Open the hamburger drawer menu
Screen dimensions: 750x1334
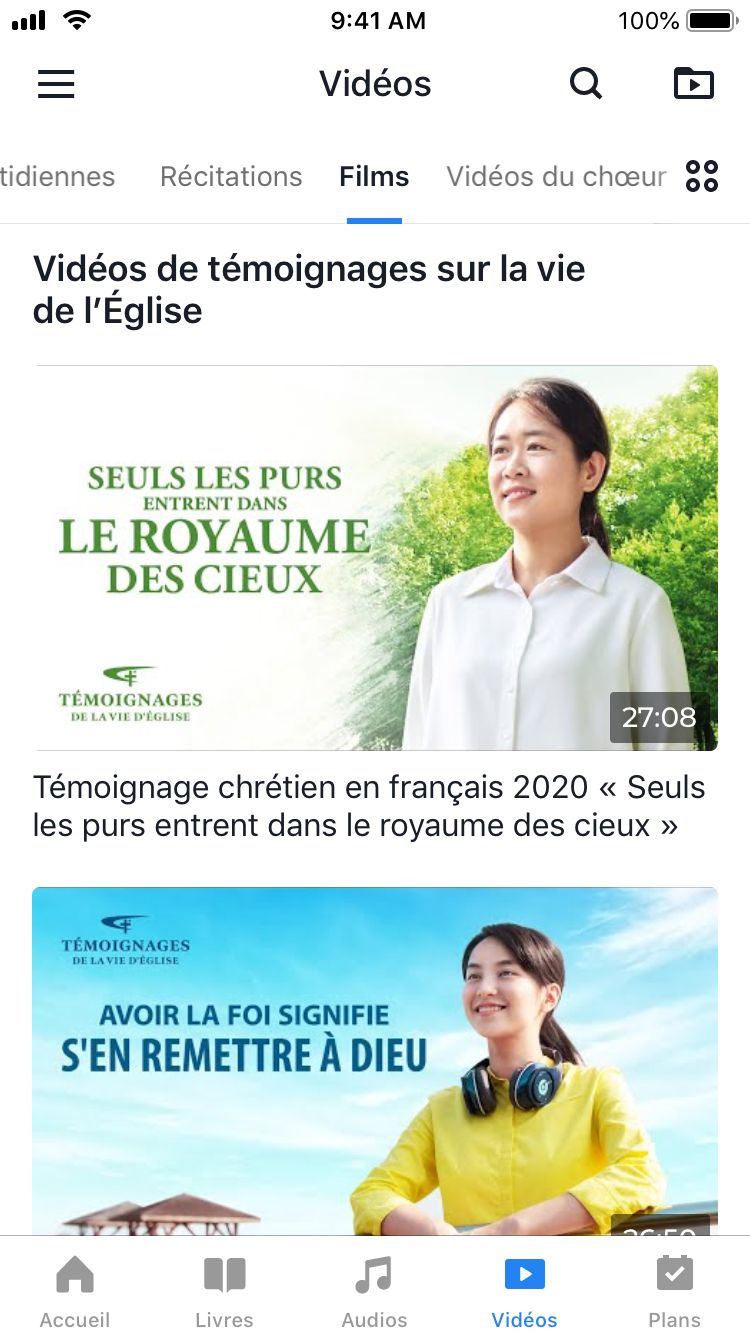56,84
